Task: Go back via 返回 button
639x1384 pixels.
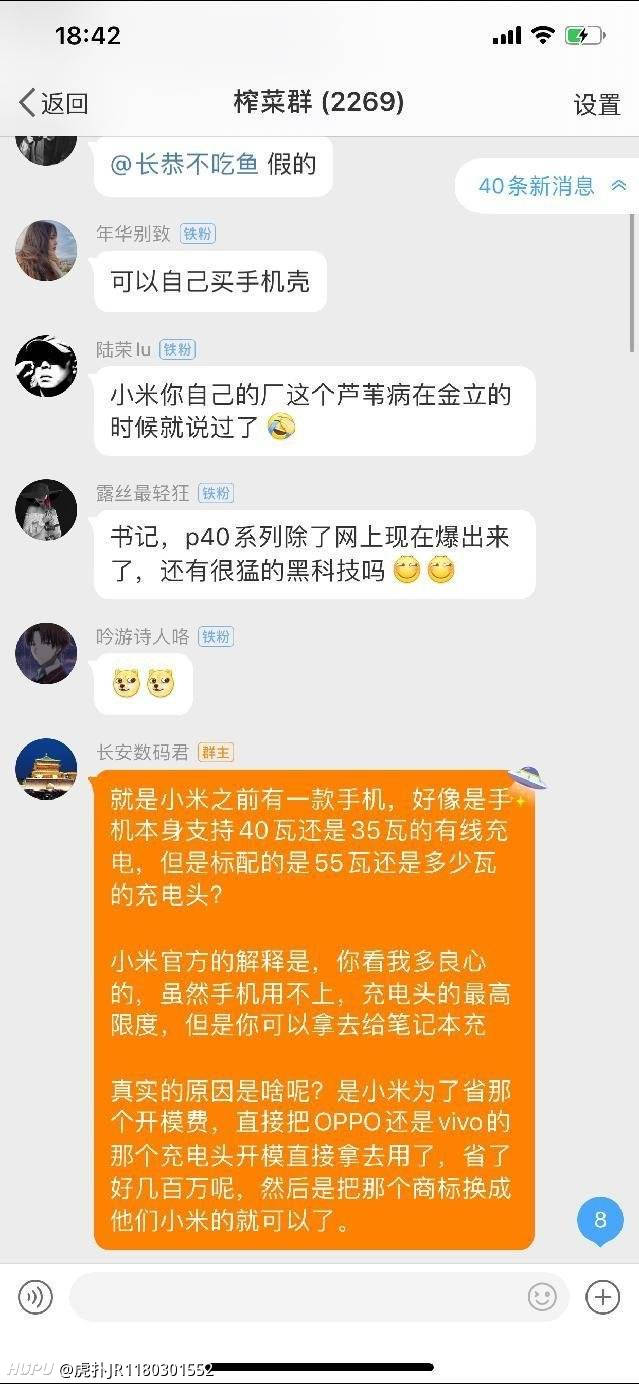Action: 54,103
